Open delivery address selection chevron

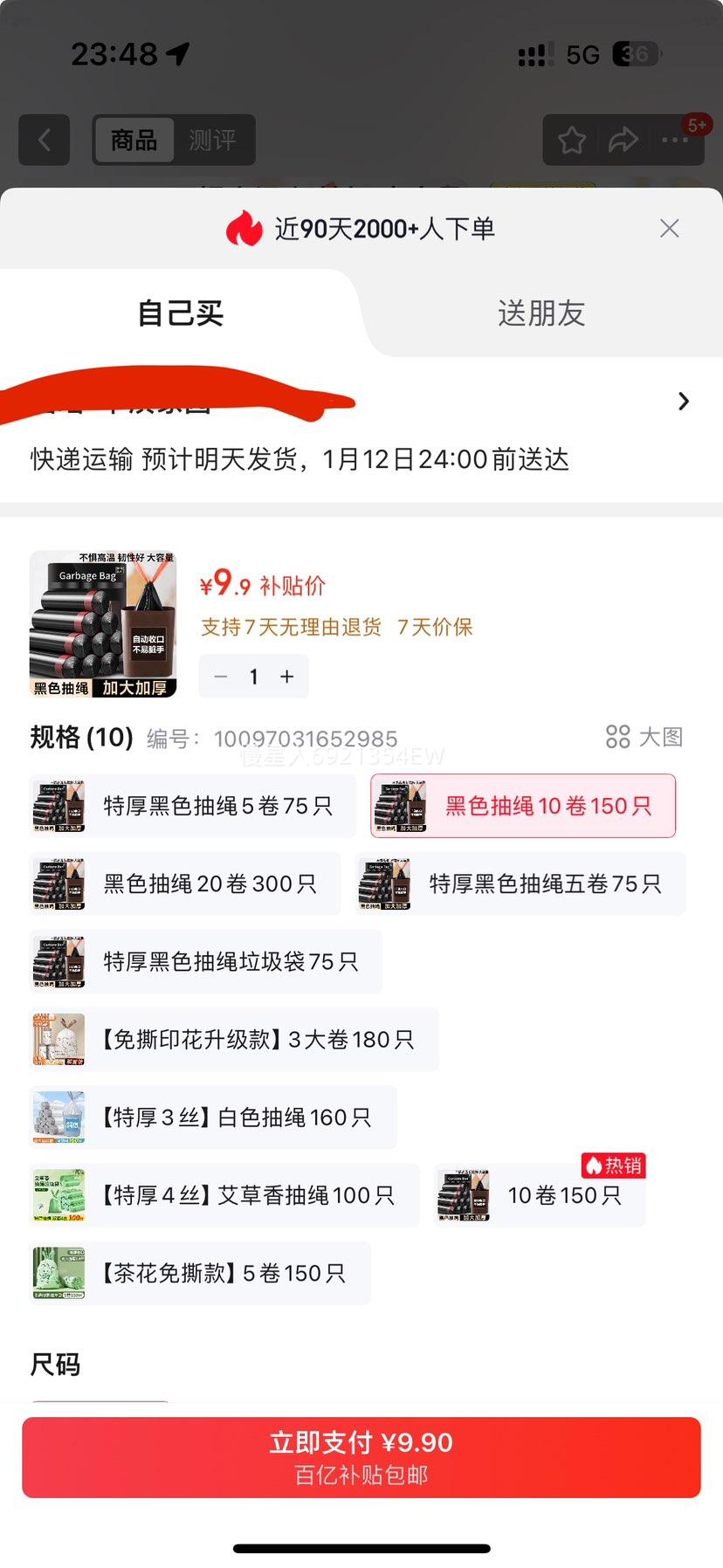[683, 402]
